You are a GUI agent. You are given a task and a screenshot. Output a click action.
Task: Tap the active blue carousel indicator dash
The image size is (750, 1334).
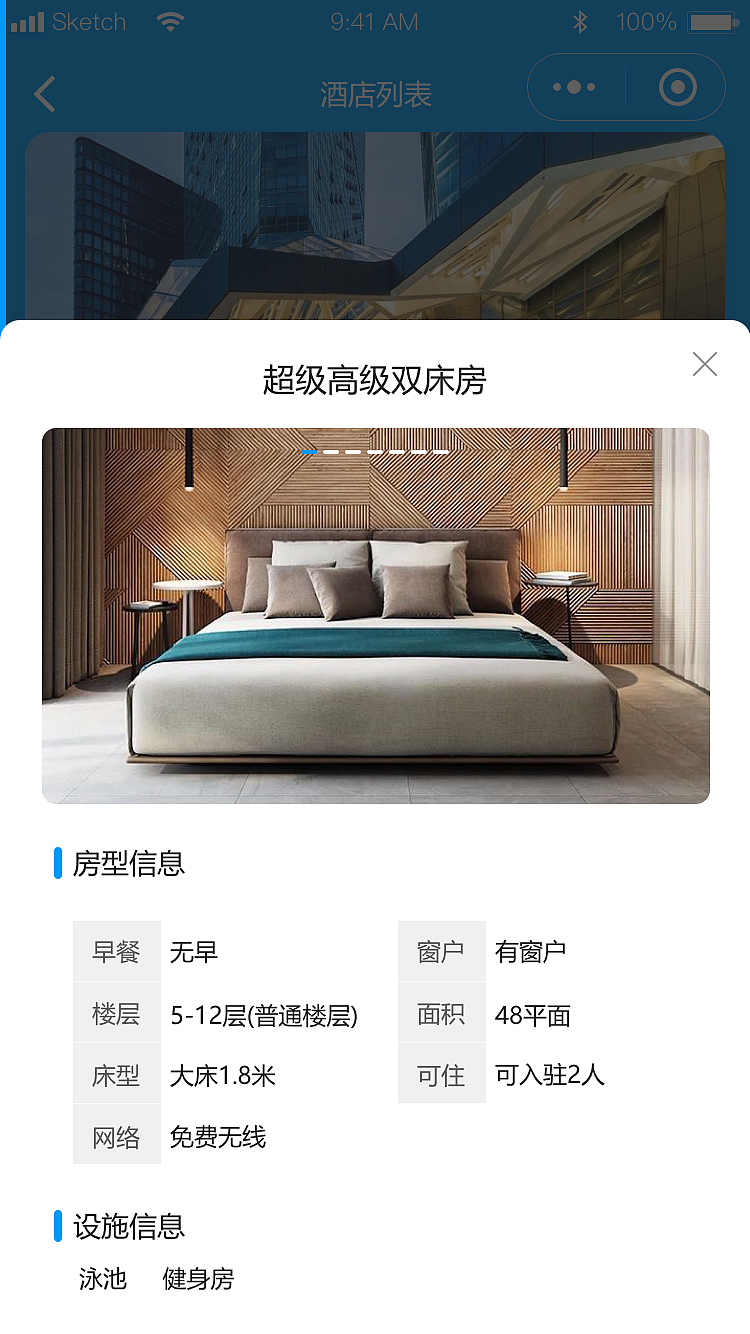307,450
